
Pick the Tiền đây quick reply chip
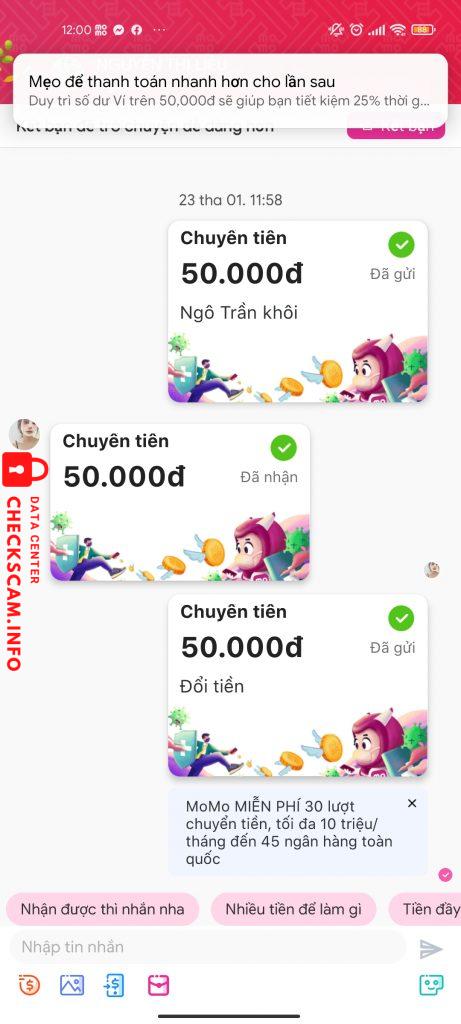point(426,909)
